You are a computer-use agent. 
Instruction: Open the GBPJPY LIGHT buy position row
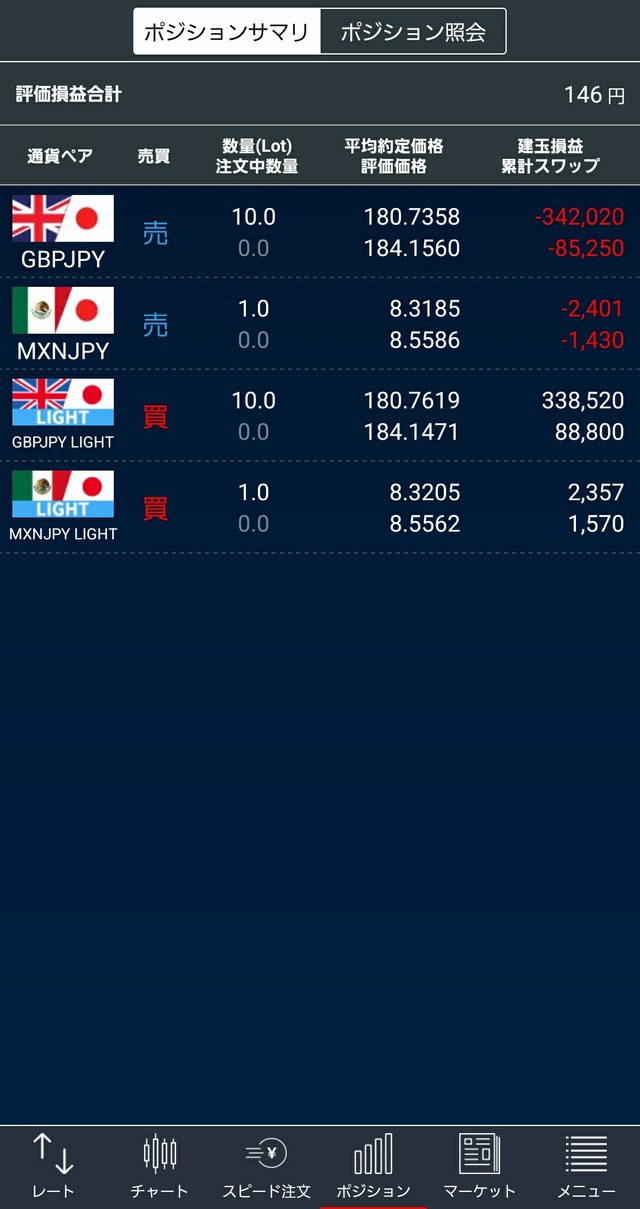320,416
